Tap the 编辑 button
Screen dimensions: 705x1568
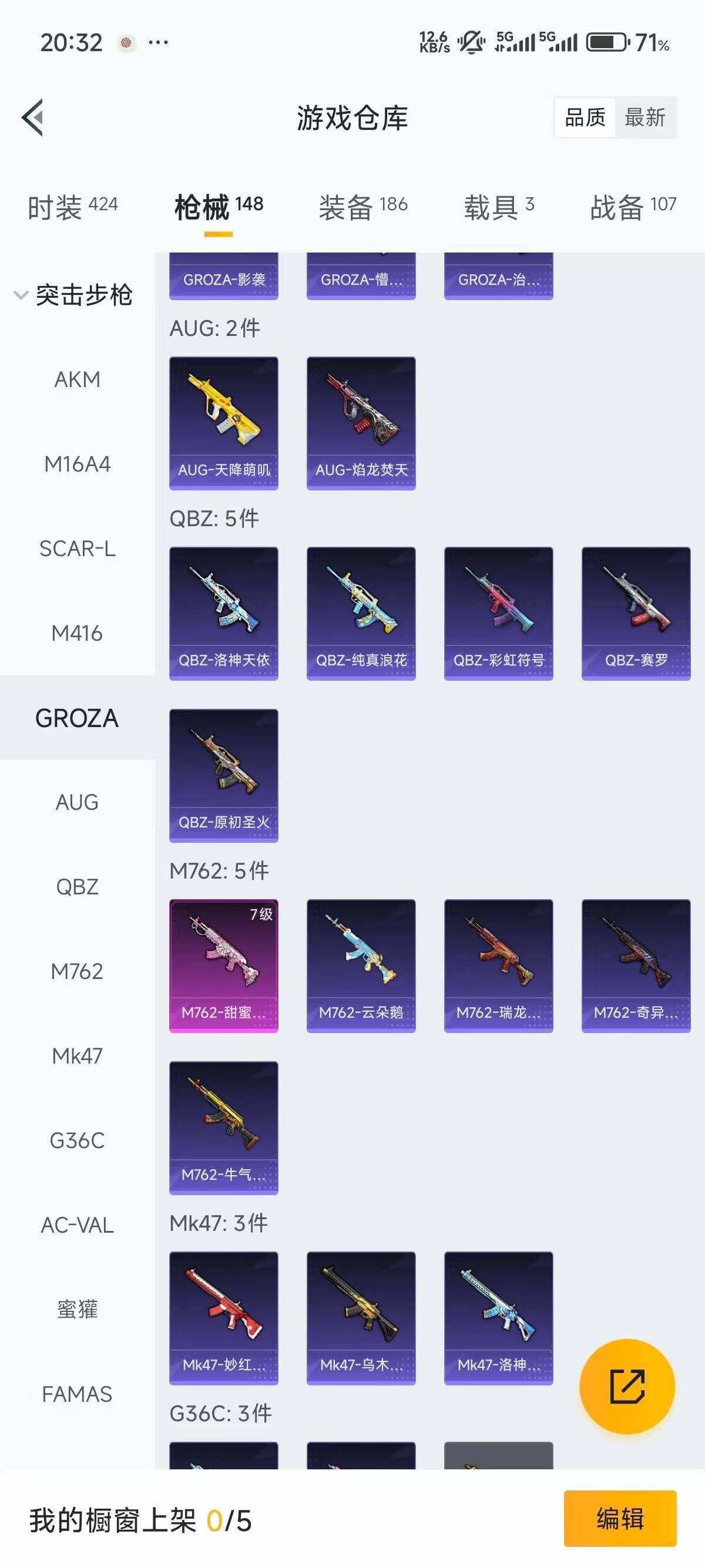[x=620, y=1518]
